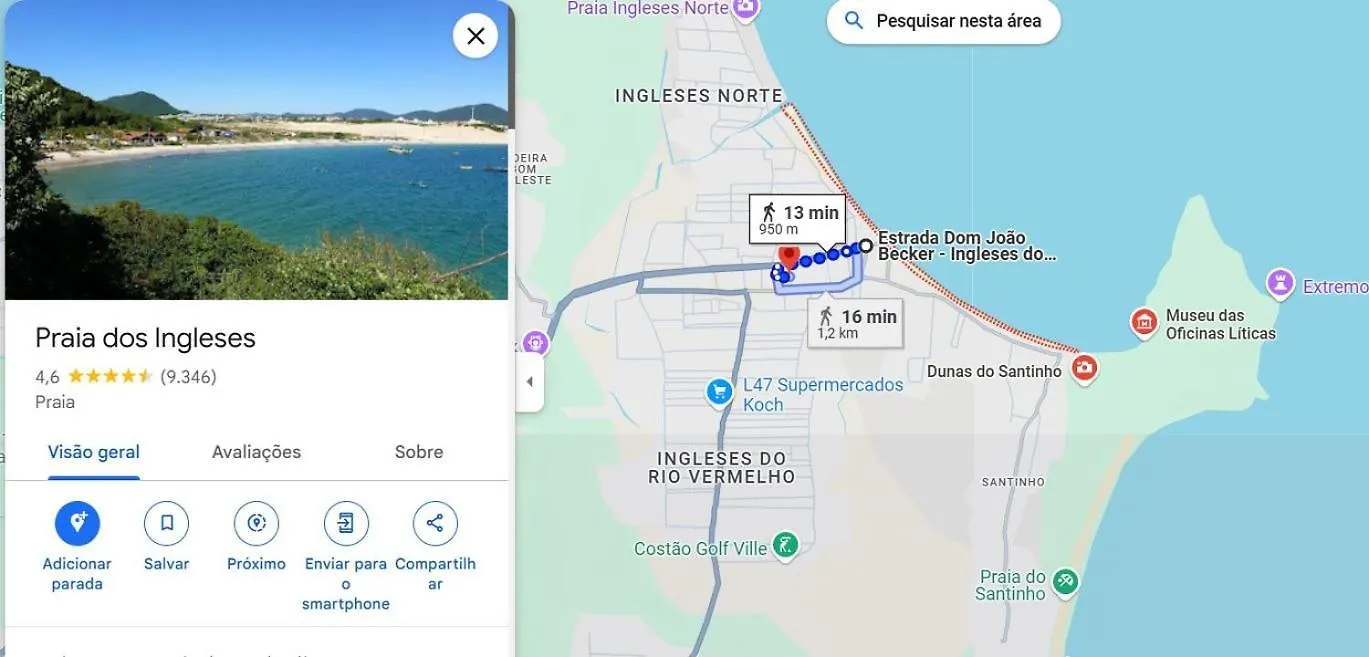Open L47 Supermercados Koch map pin
This screenshot has width=1369, height=657.
point(719,392)
